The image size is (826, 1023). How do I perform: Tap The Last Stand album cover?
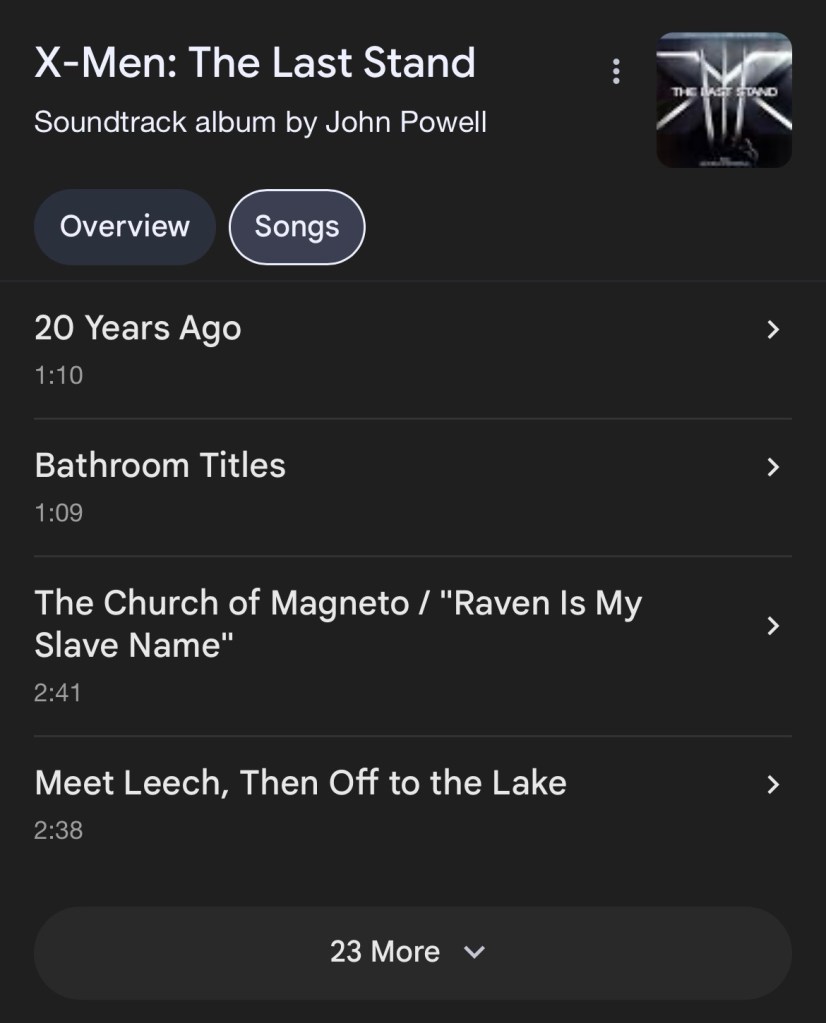pyautogui.click(x=723, y=100)
